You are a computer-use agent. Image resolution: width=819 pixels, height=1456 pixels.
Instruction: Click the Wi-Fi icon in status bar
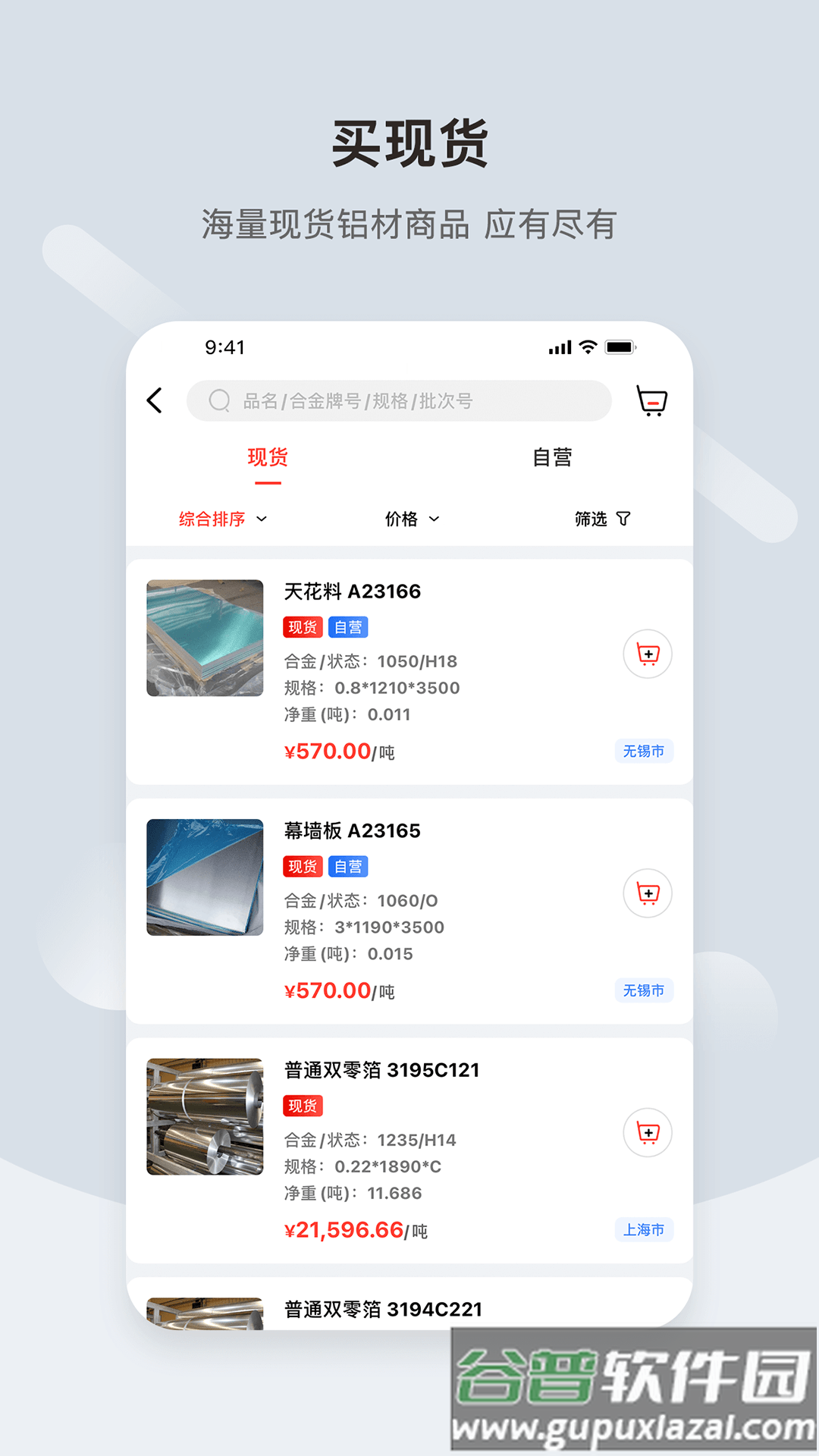[x=586, y=347]
